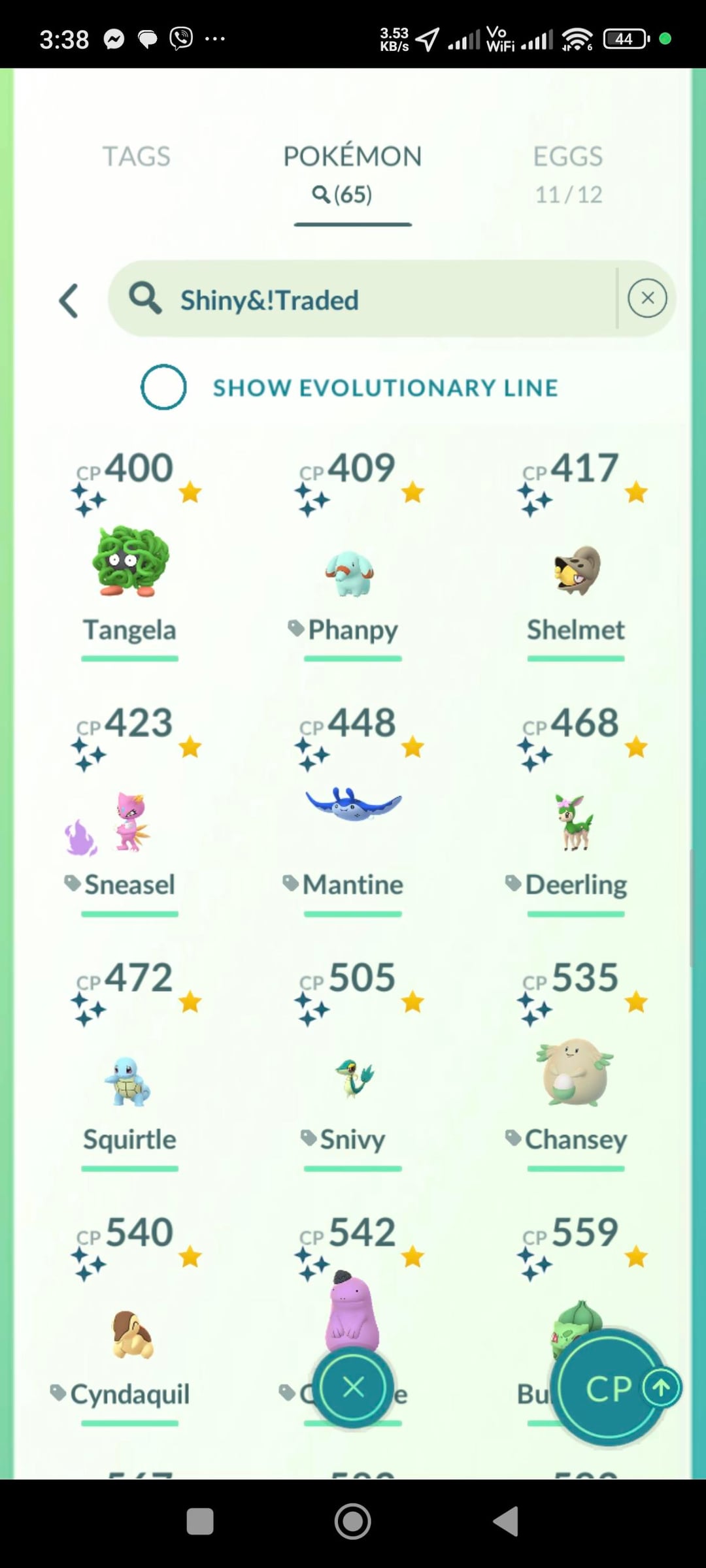Open the shiny Phanpy with CP 409

[x=352, y=573]
